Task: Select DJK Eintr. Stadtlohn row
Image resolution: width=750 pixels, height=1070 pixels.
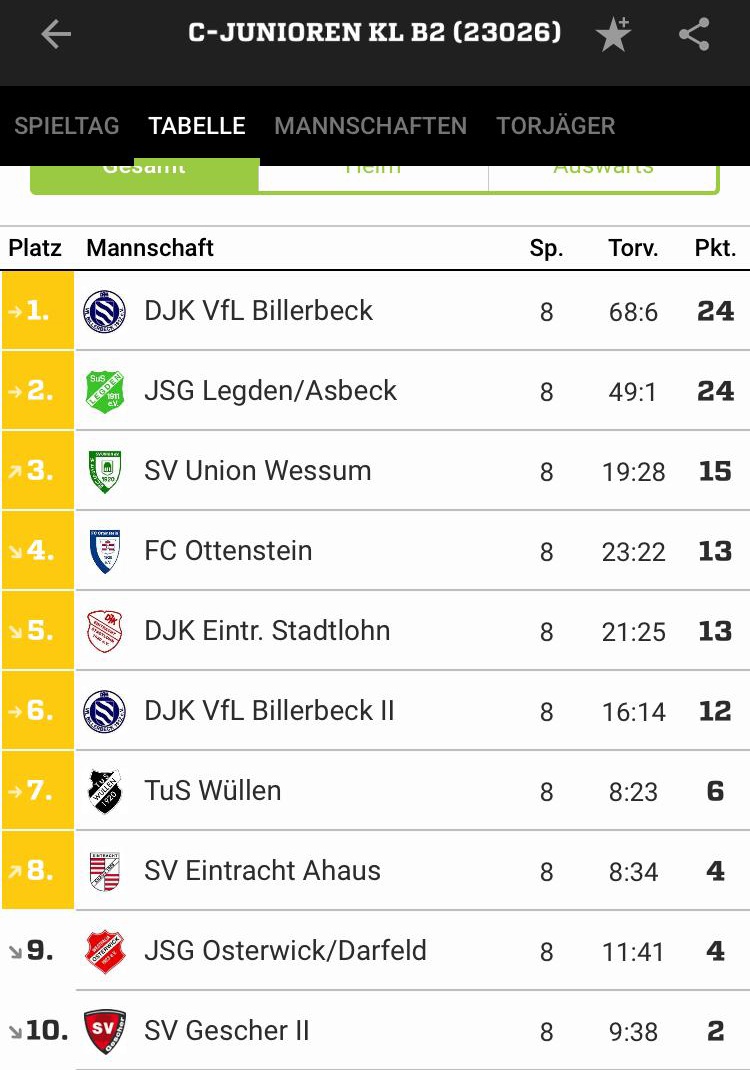Action: click(267, 631)
